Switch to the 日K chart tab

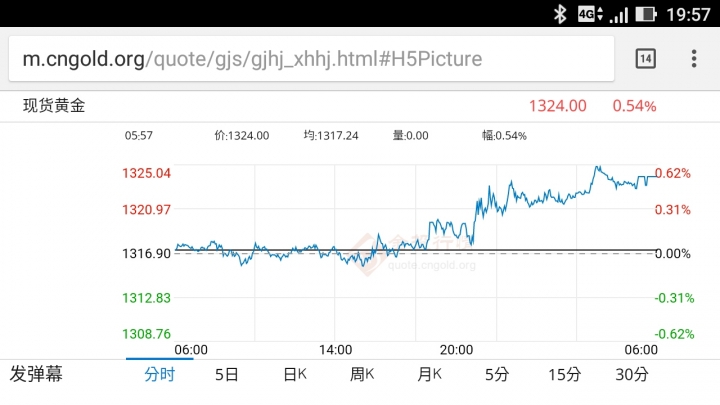[295, 375]
